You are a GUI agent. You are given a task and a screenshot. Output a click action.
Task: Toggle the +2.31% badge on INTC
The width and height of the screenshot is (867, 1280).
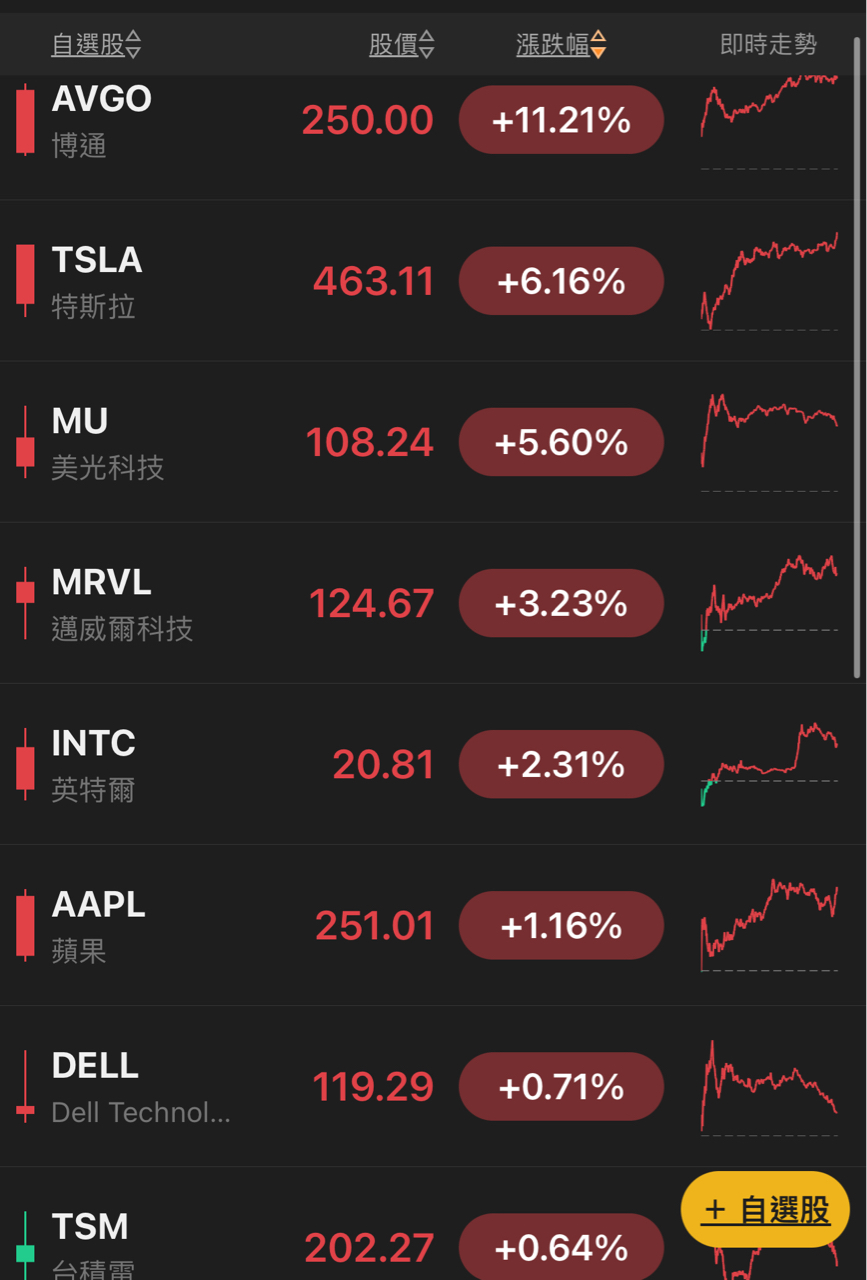(560, 764)
